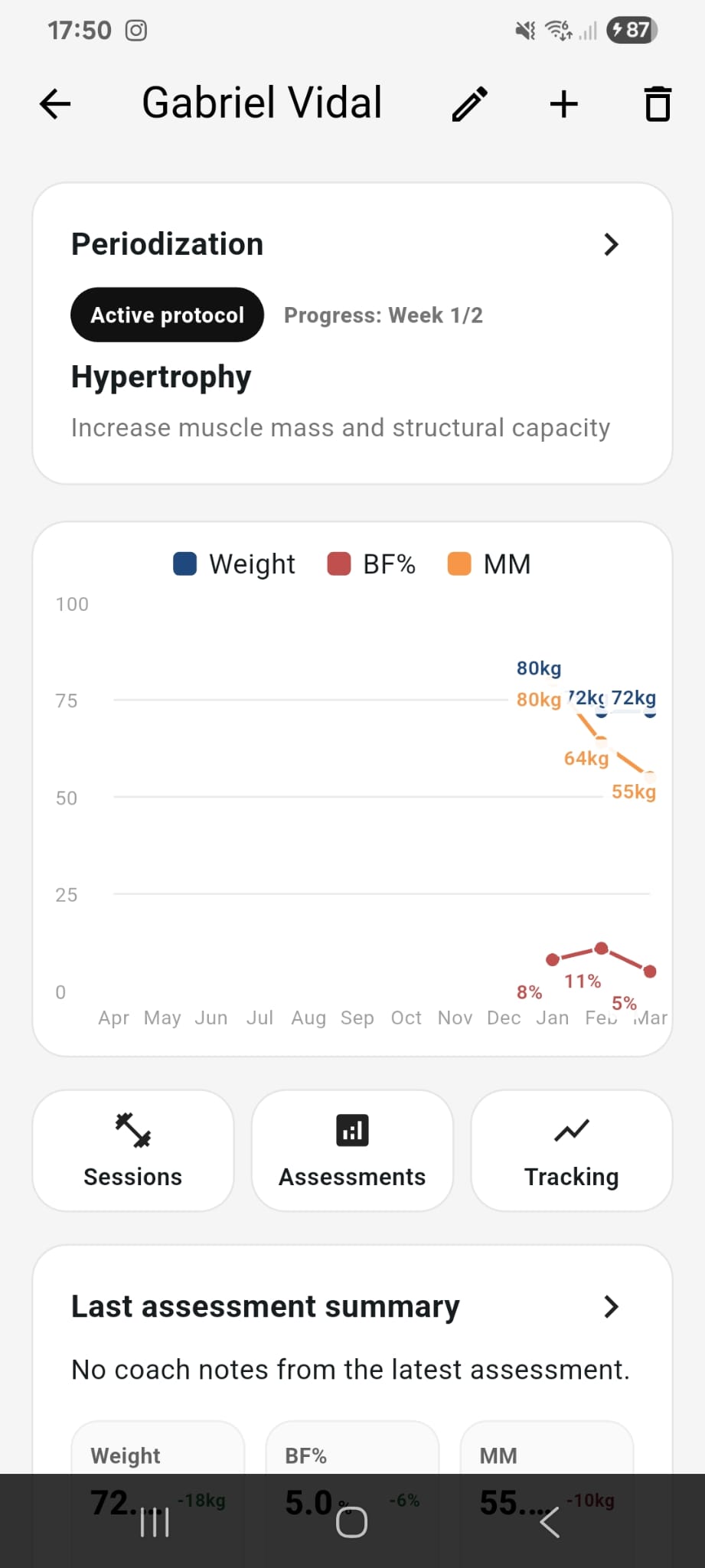Tap the plus icon to add new
Viewport: 705px width, 1568px height.
564,104
